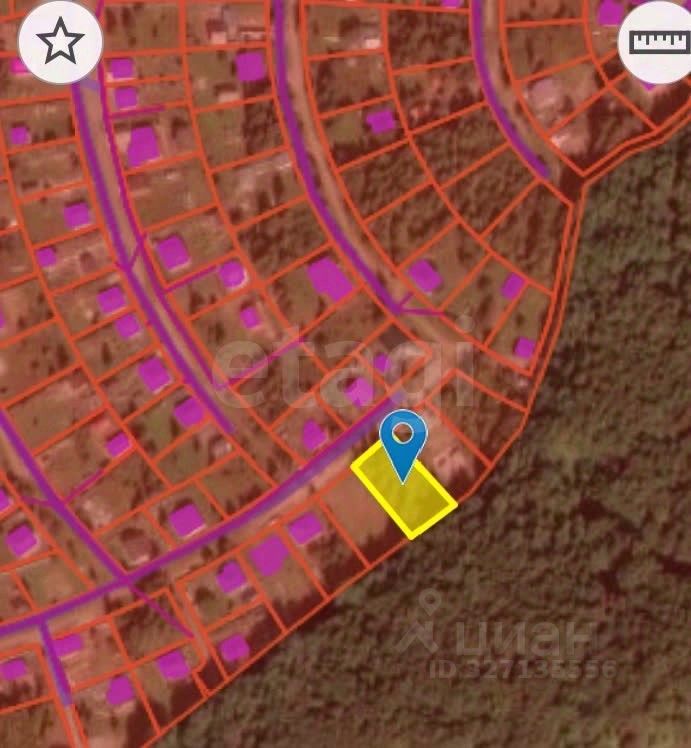Tap the star favorite button
691x748 pixels.
(x=60, y=42)
